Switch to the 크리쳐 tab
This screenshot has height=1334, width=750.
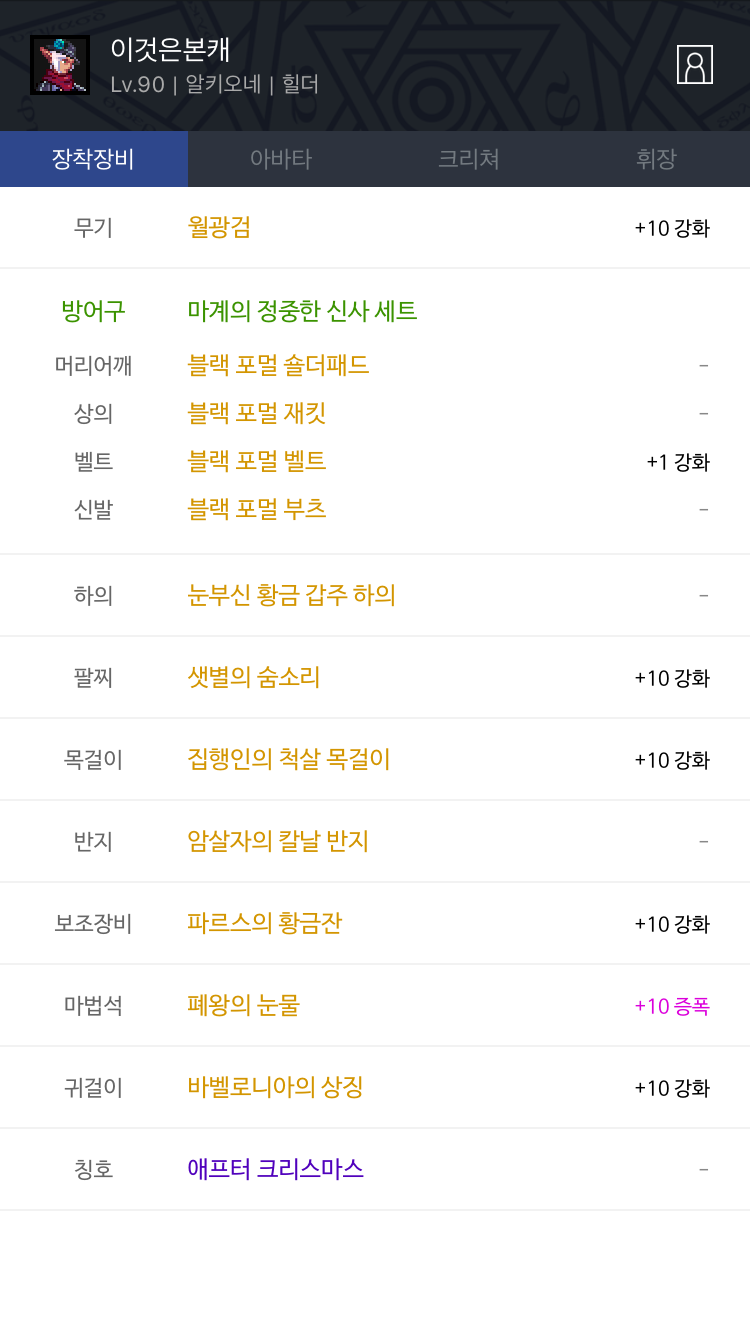click(x=469, y=159)
